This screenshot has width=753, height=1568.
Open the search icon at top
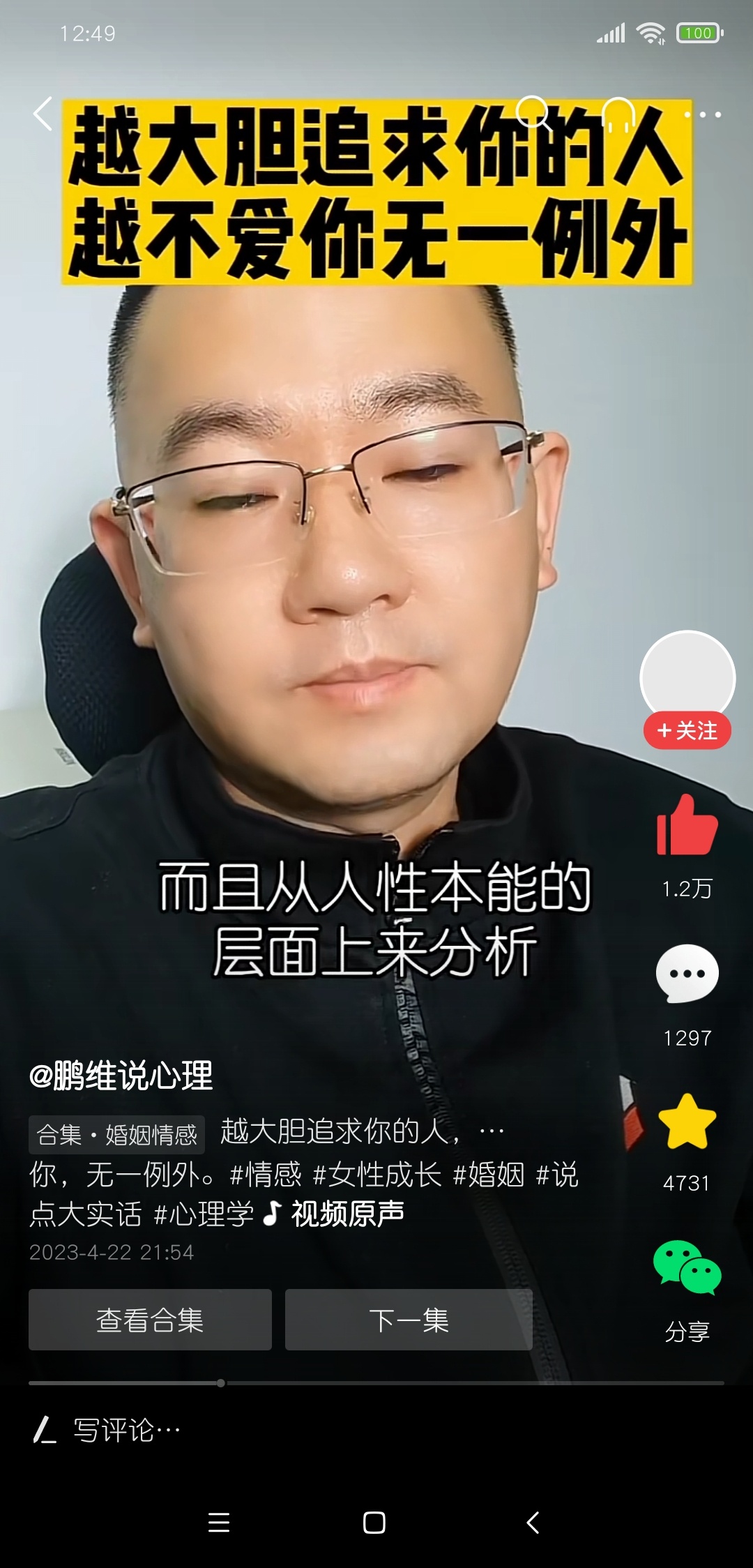point(533,113)
